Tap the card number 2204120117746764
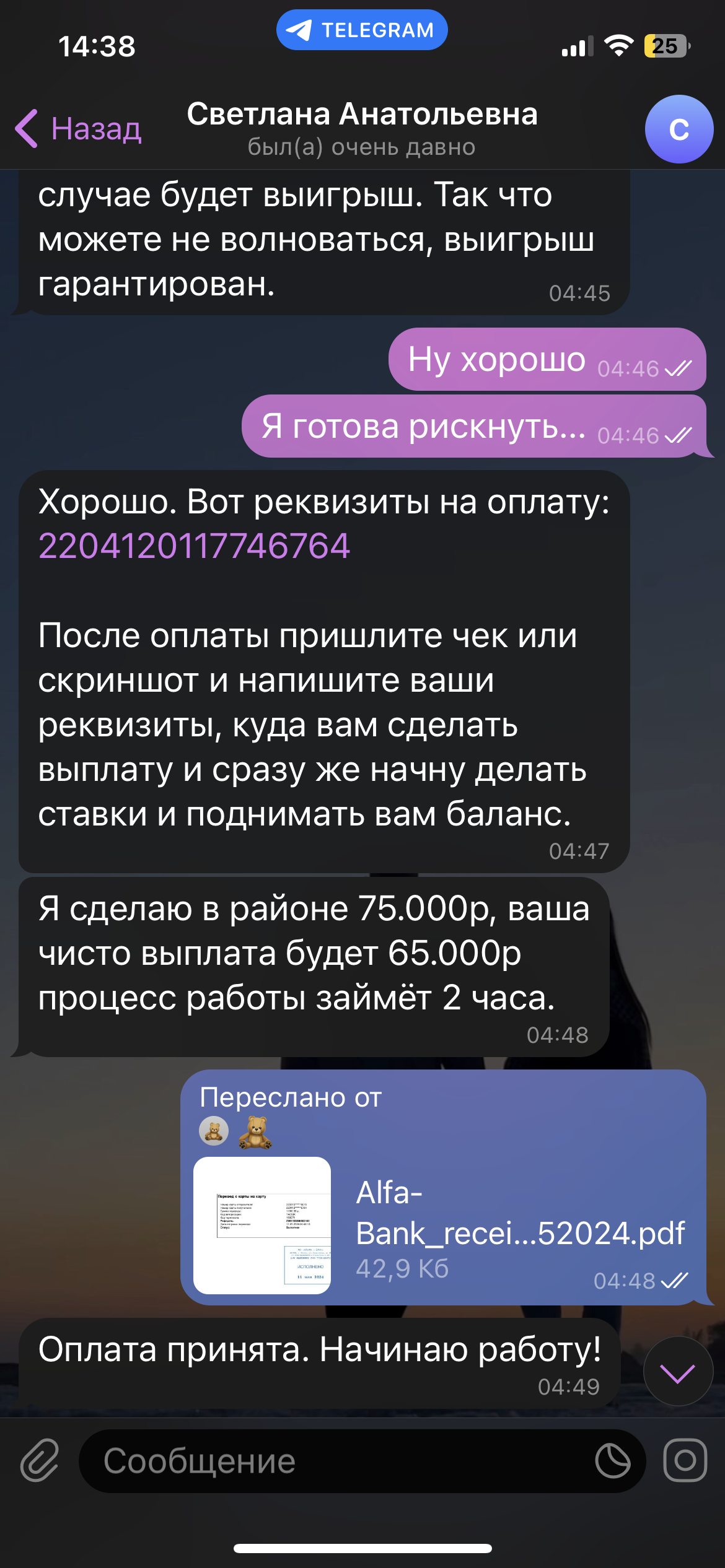Image resolution: width=725 pixels, height=1568 pixels. tap(195, 546)
